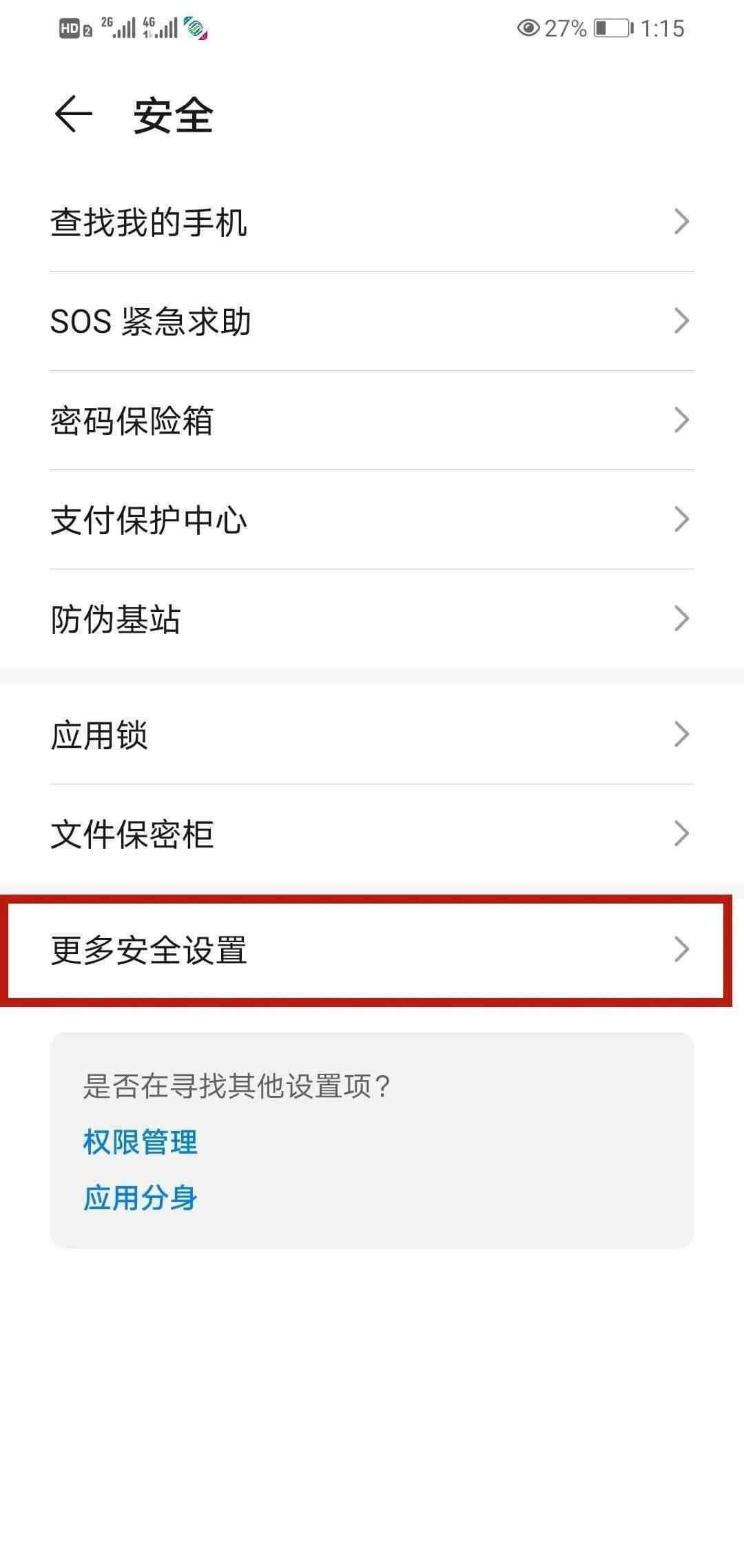Go back from the 安全 screen
744x1568 pixels.
[73, 114]
